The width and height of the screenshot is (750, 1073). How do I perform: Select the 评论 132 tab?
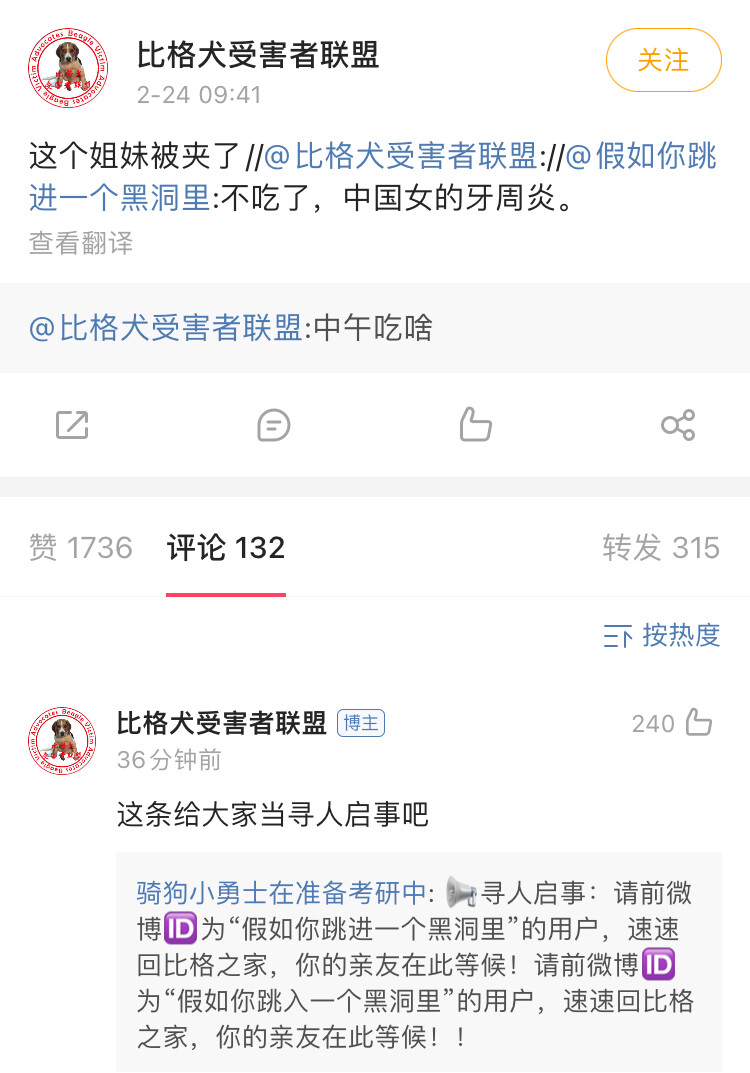click(226, 548)
